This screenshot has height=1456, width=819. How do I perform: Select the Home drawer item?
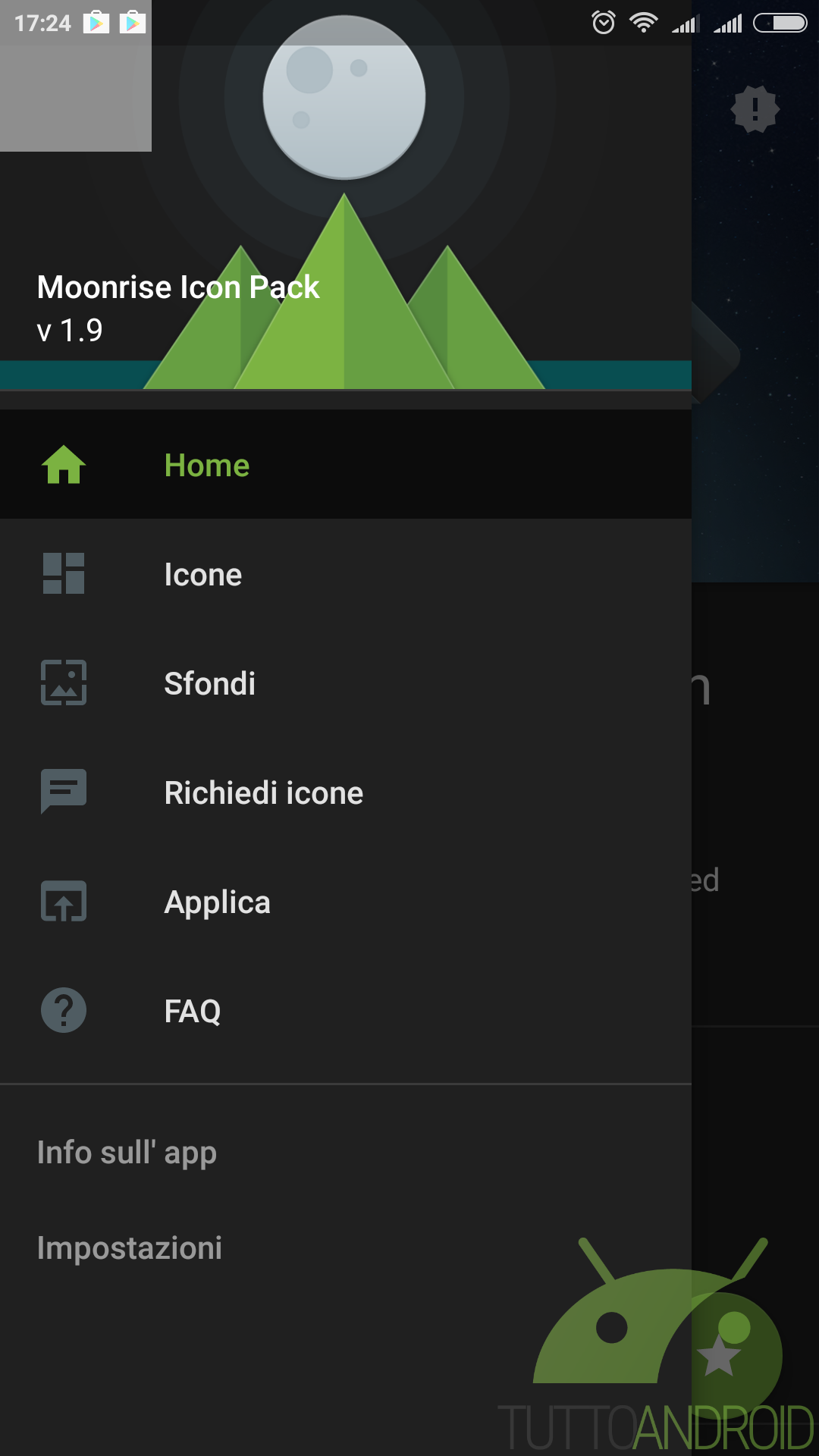coord(346,465)
